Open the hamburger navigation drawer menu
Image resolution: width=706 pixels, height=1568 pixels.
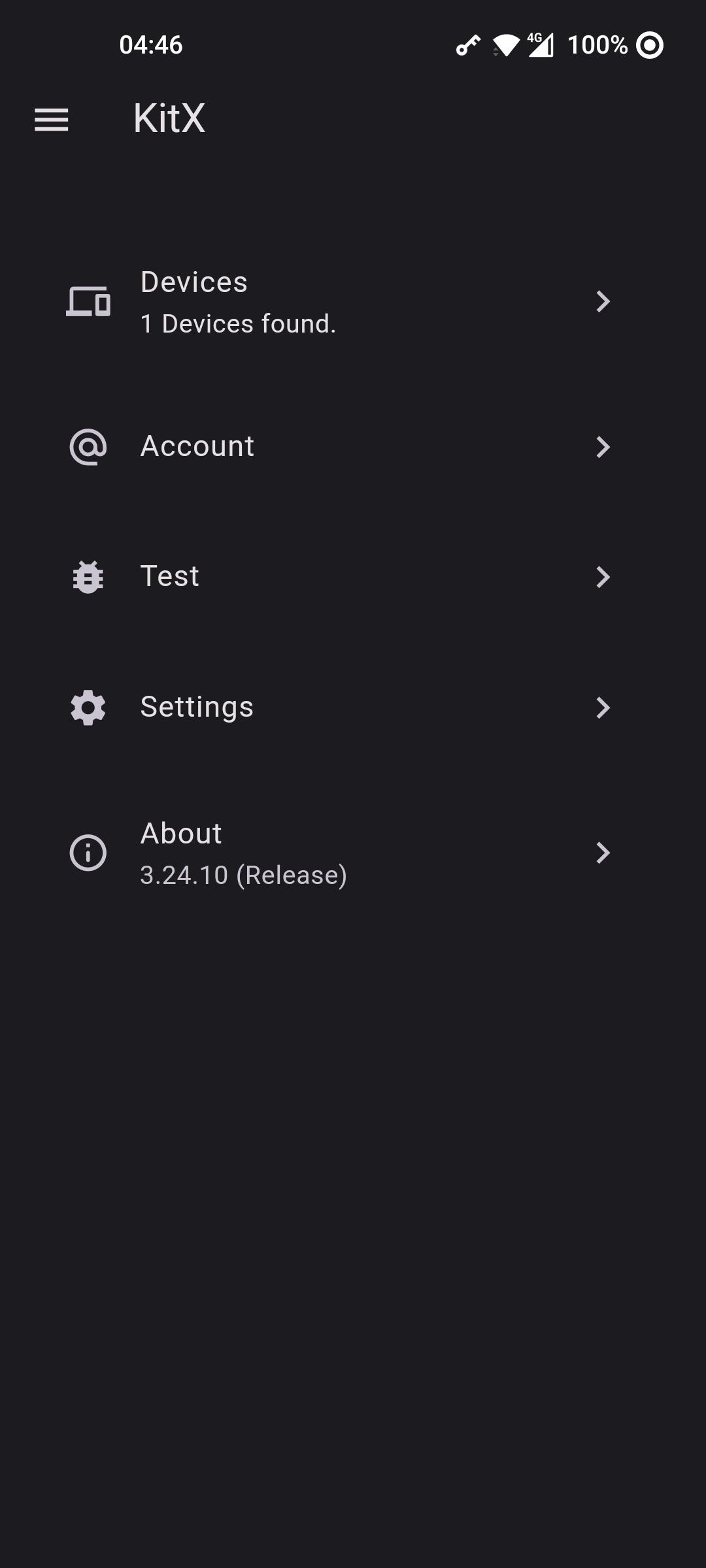tap(52, 120)
